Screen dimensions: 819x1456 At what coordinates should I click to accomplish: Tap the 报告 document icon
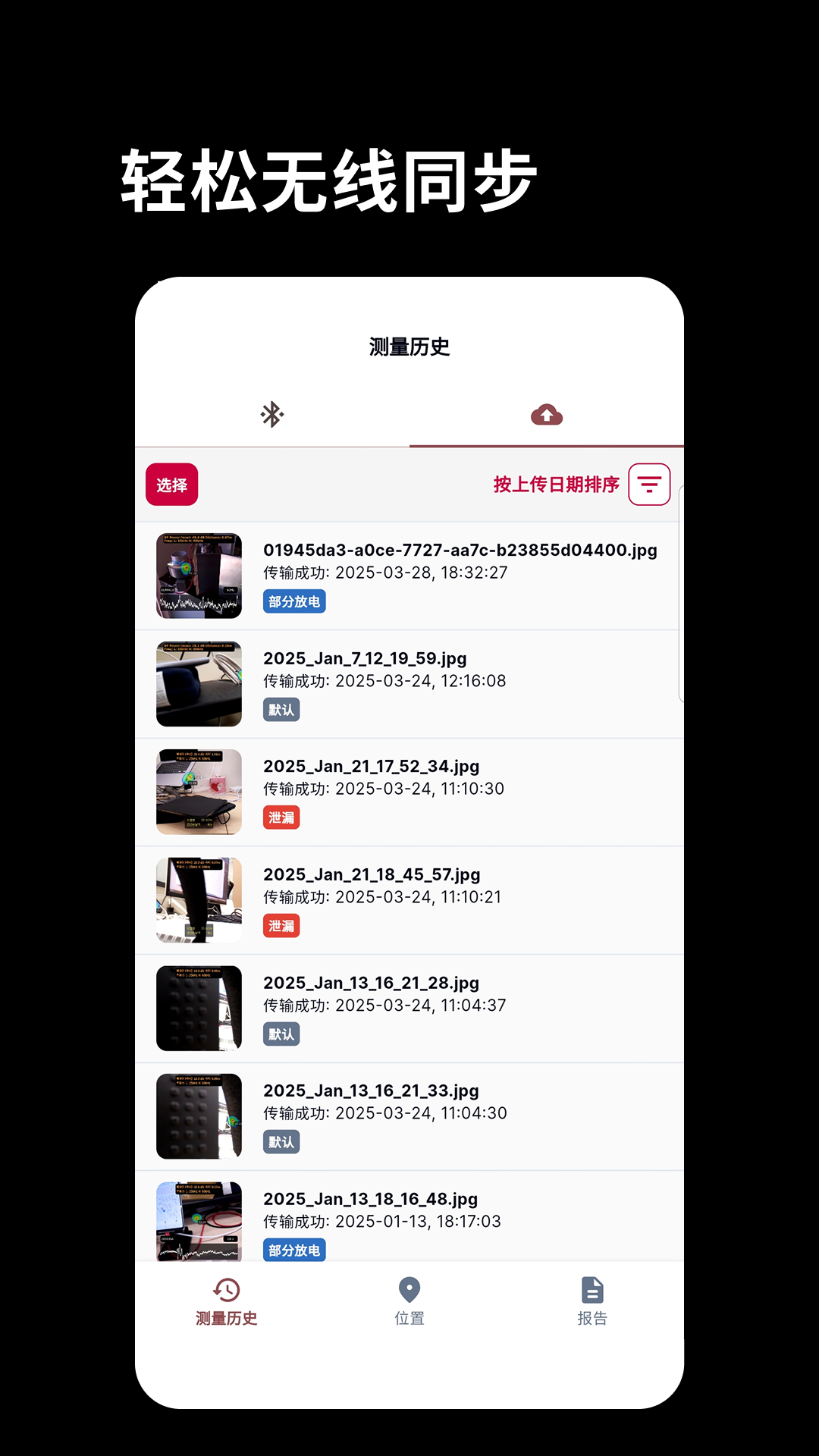tap(591, 1288)
